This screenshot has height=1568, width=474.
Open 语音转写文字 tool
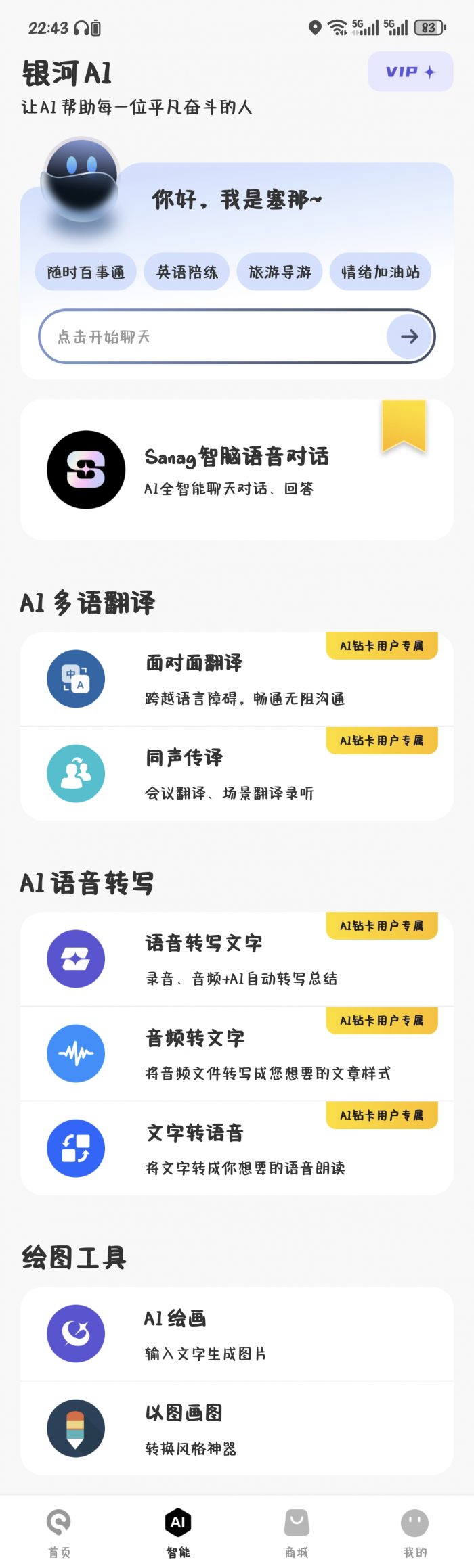pyautogui.click(x=236, y=959)
